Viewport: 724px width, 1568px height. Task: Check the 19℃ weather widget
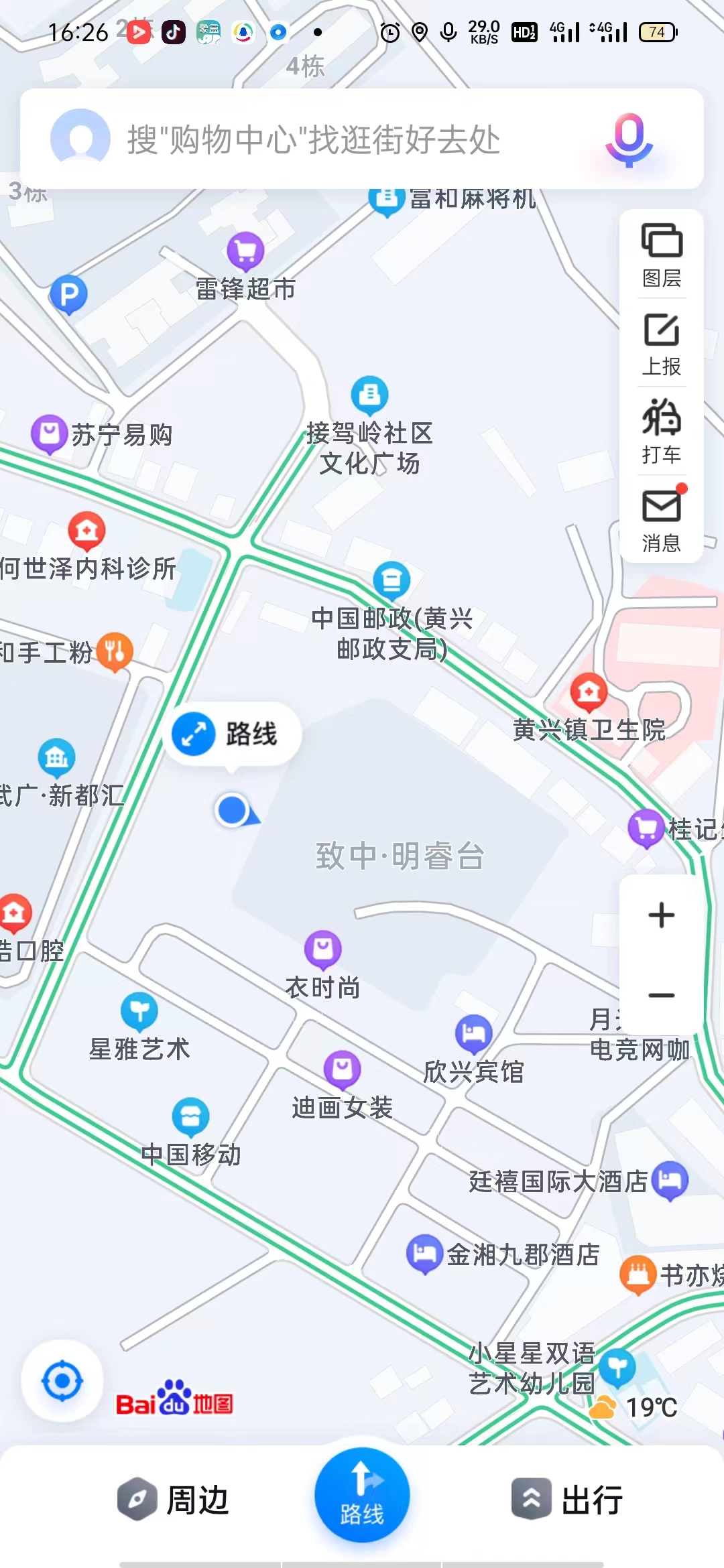pos(633,1407)
